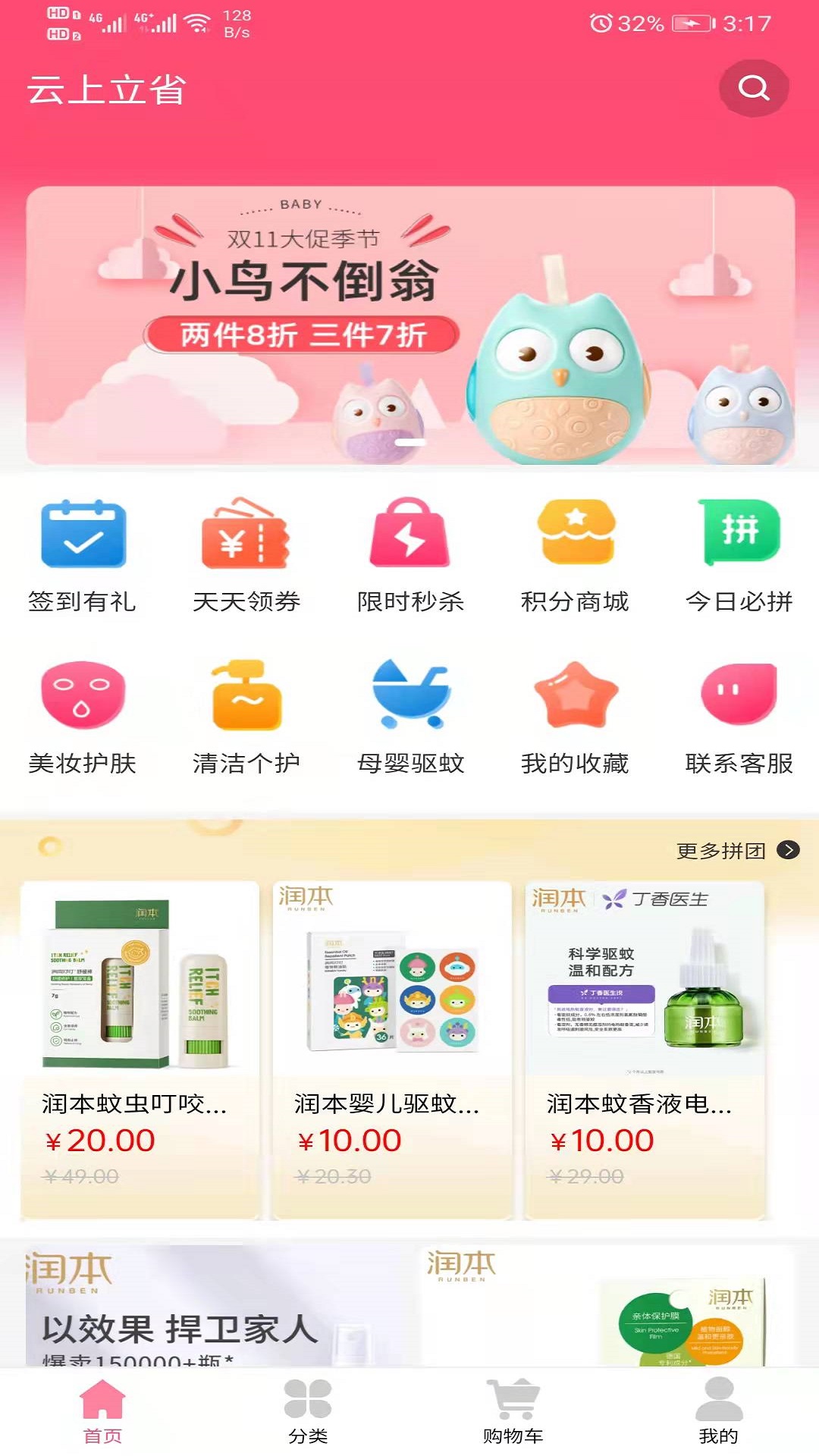Browse the 美妆护肤 category

[83, 717]
